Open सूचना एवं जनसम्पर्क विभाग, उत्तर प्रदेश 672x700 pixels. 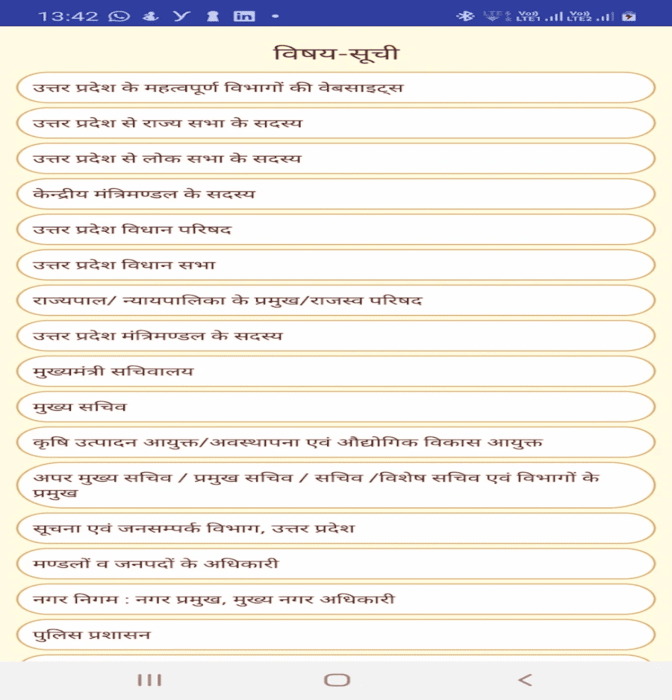point(336,528)
